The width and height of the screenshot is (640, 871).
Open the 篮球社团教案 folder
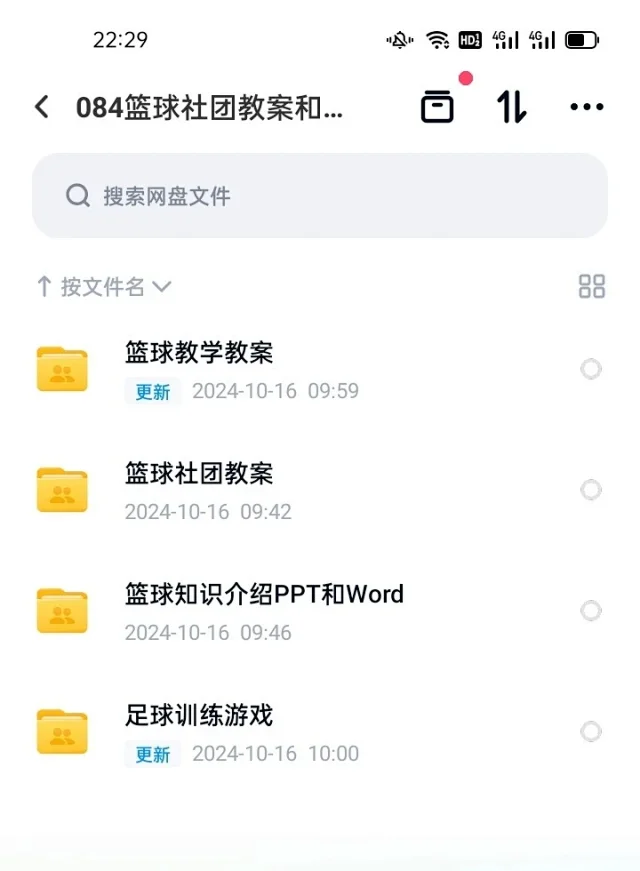pos(200,473)
